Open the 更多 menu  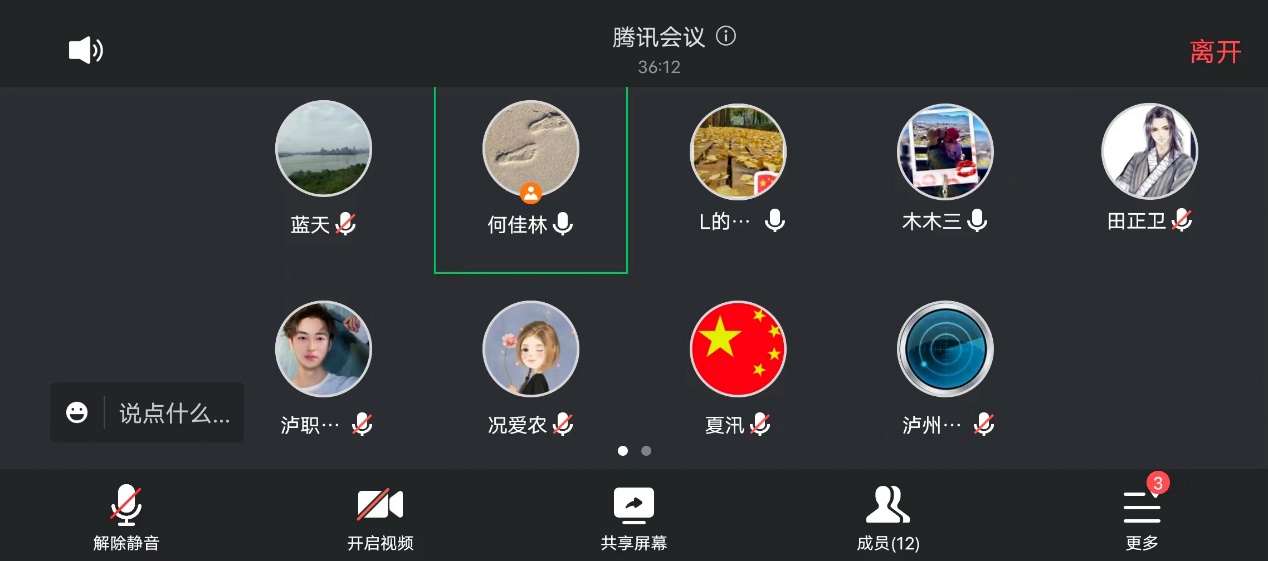point(1142,517)
